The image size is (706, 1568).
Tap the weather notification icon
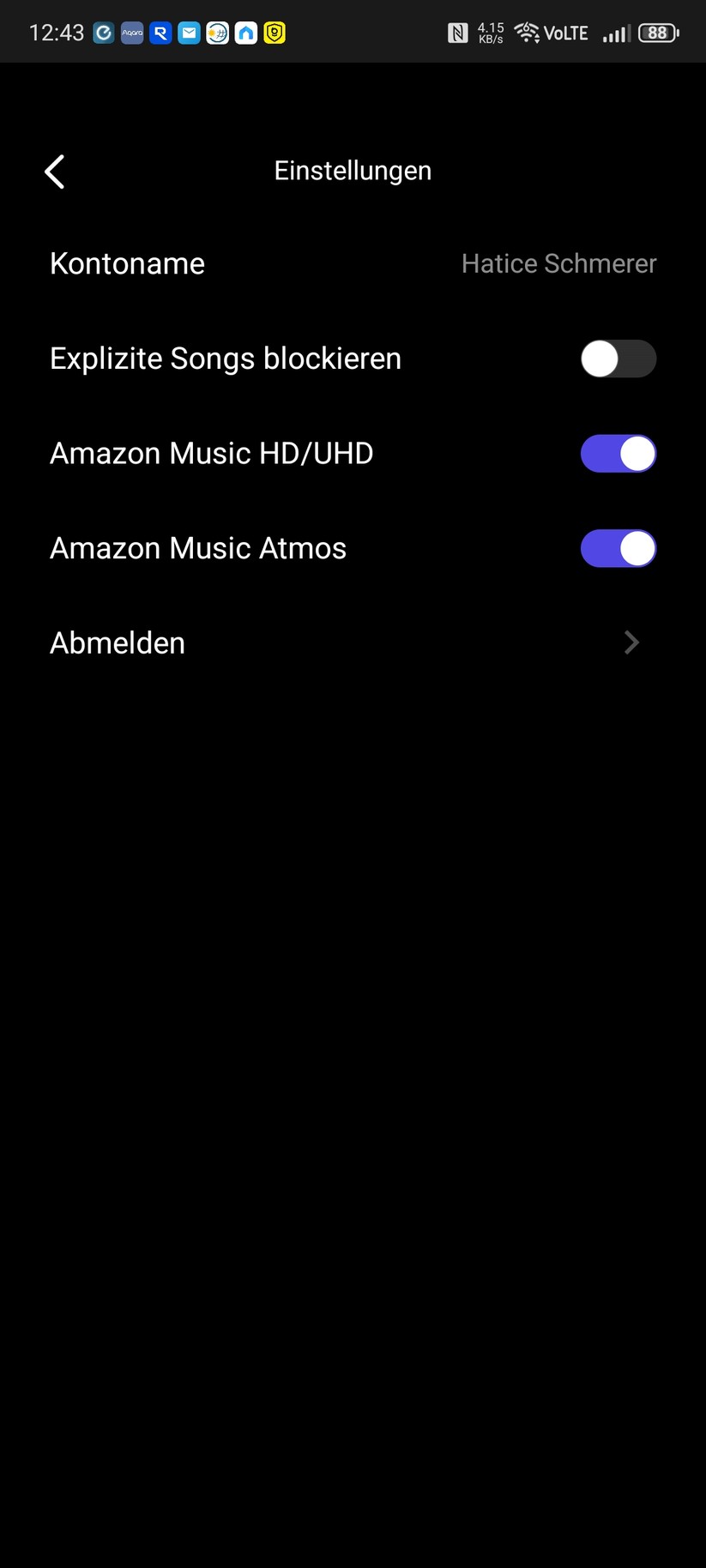click(218, 32)
